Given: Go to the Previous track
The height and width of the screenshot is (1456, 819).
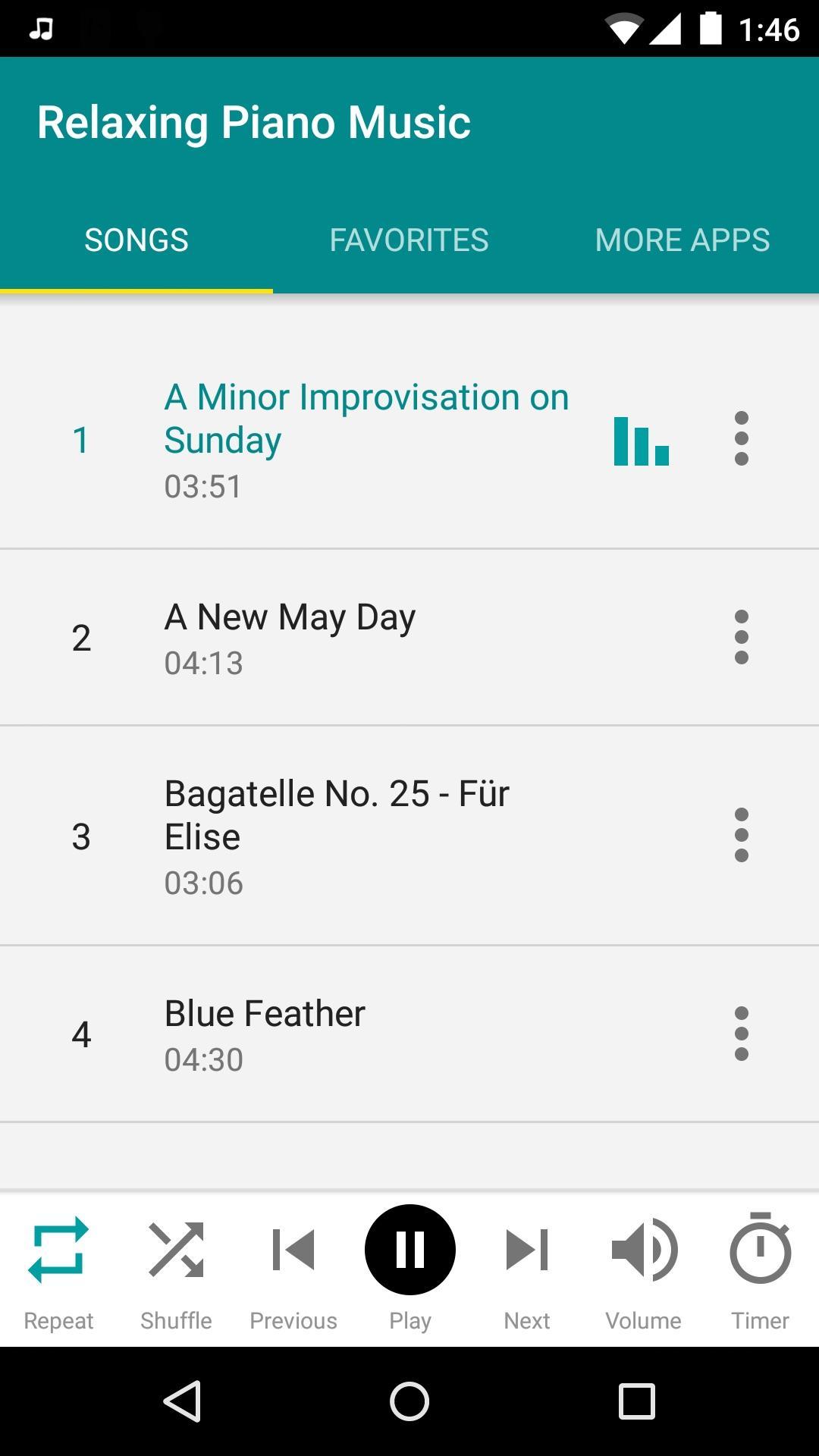Looking at the screenshot, I should tap(293, 1268).
